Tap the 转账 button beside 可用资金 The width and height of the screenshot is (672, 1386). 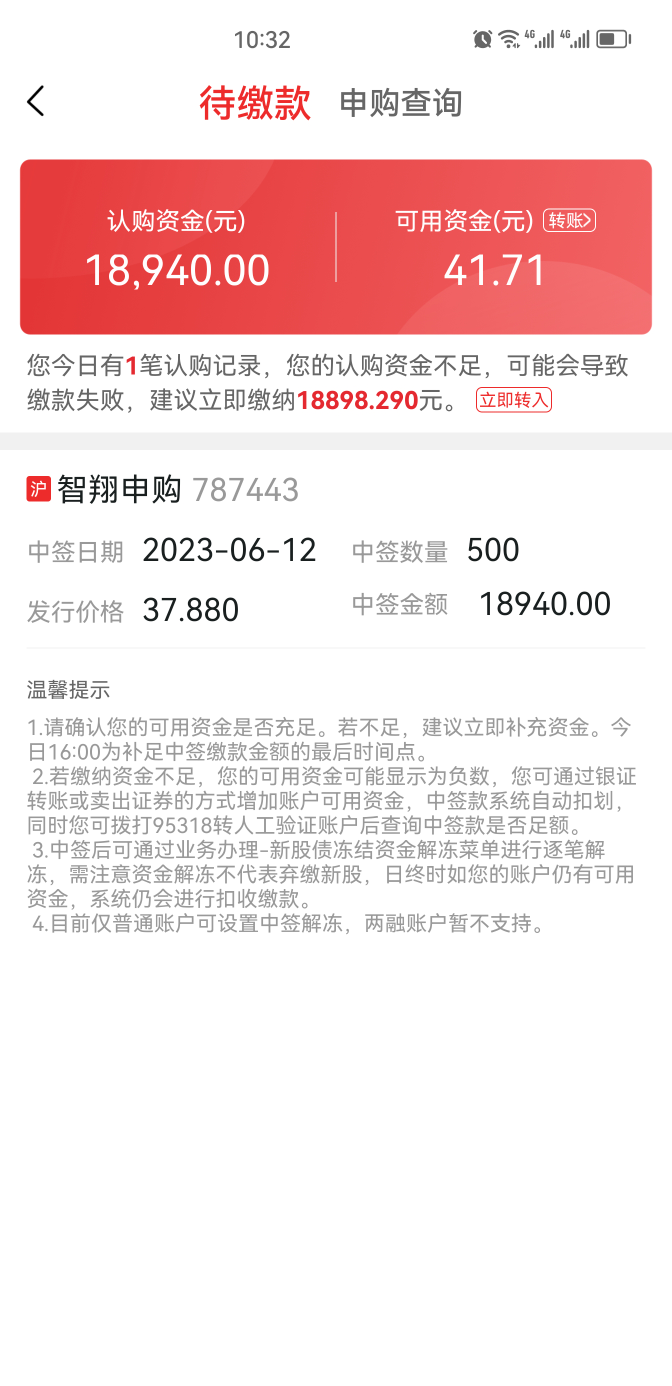(569, 220)
